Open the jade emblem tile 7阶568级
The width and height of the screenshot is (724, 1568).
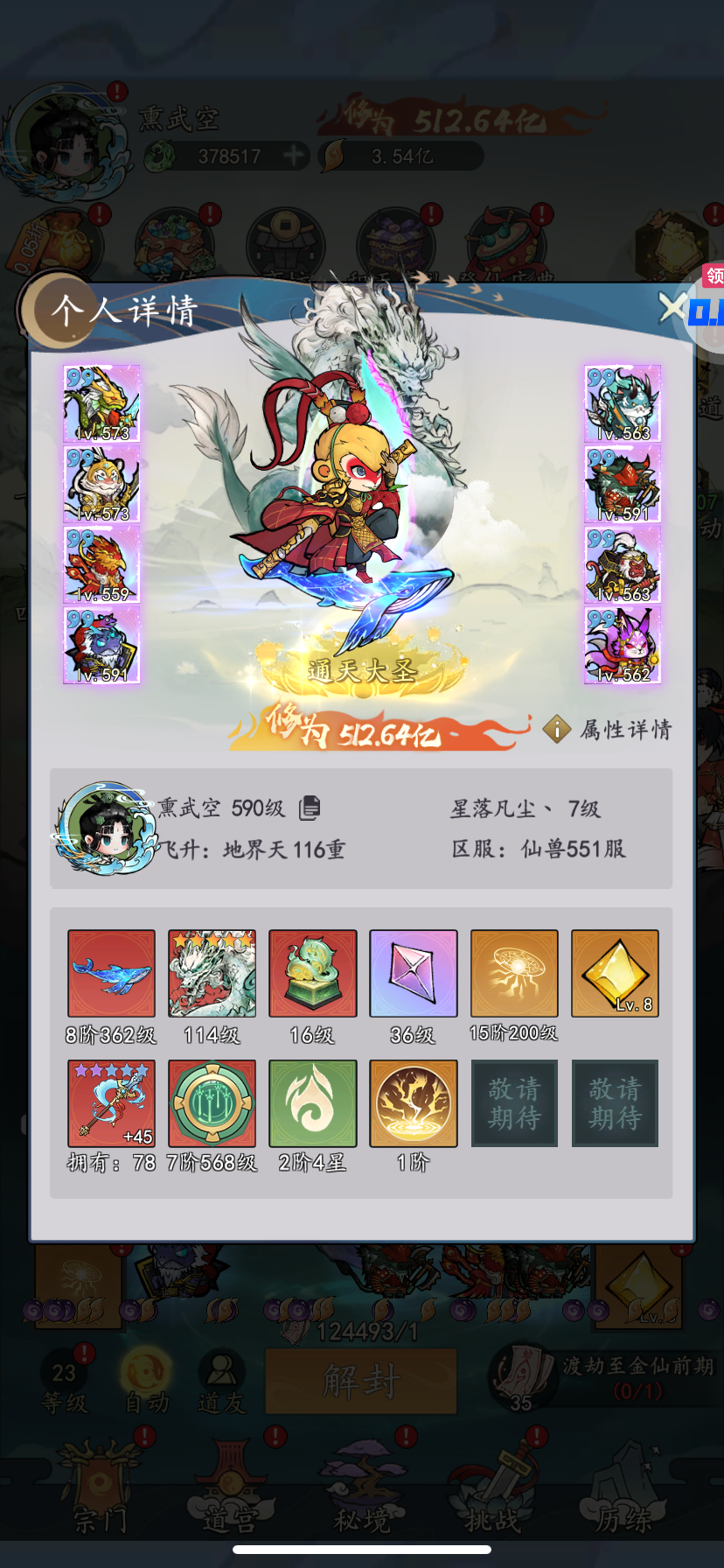pyautogui.click(x=212, y=1103)
